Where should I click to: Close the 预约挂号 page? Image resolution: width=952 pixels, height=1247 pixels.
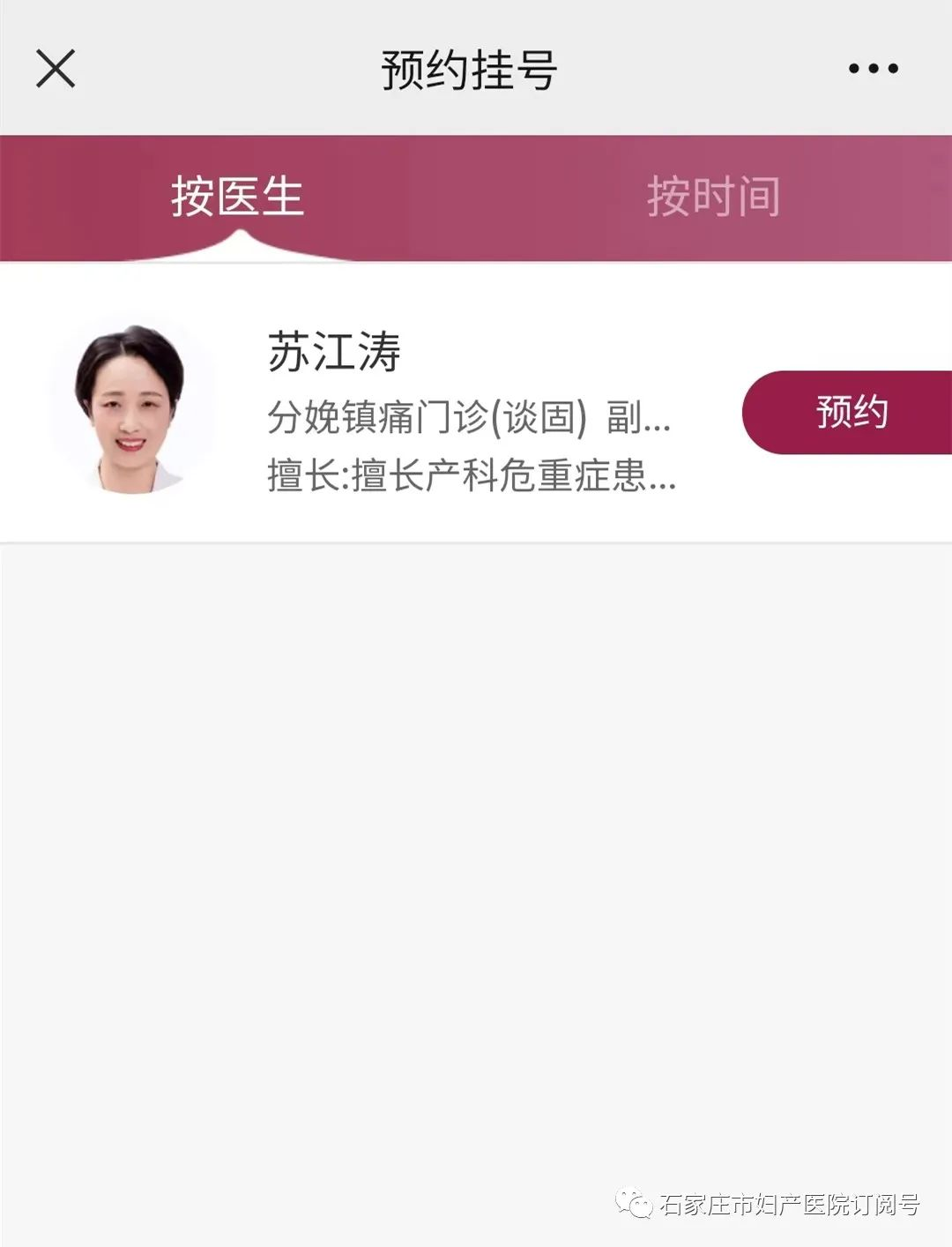pyautogui.click(x=56, y=68)
